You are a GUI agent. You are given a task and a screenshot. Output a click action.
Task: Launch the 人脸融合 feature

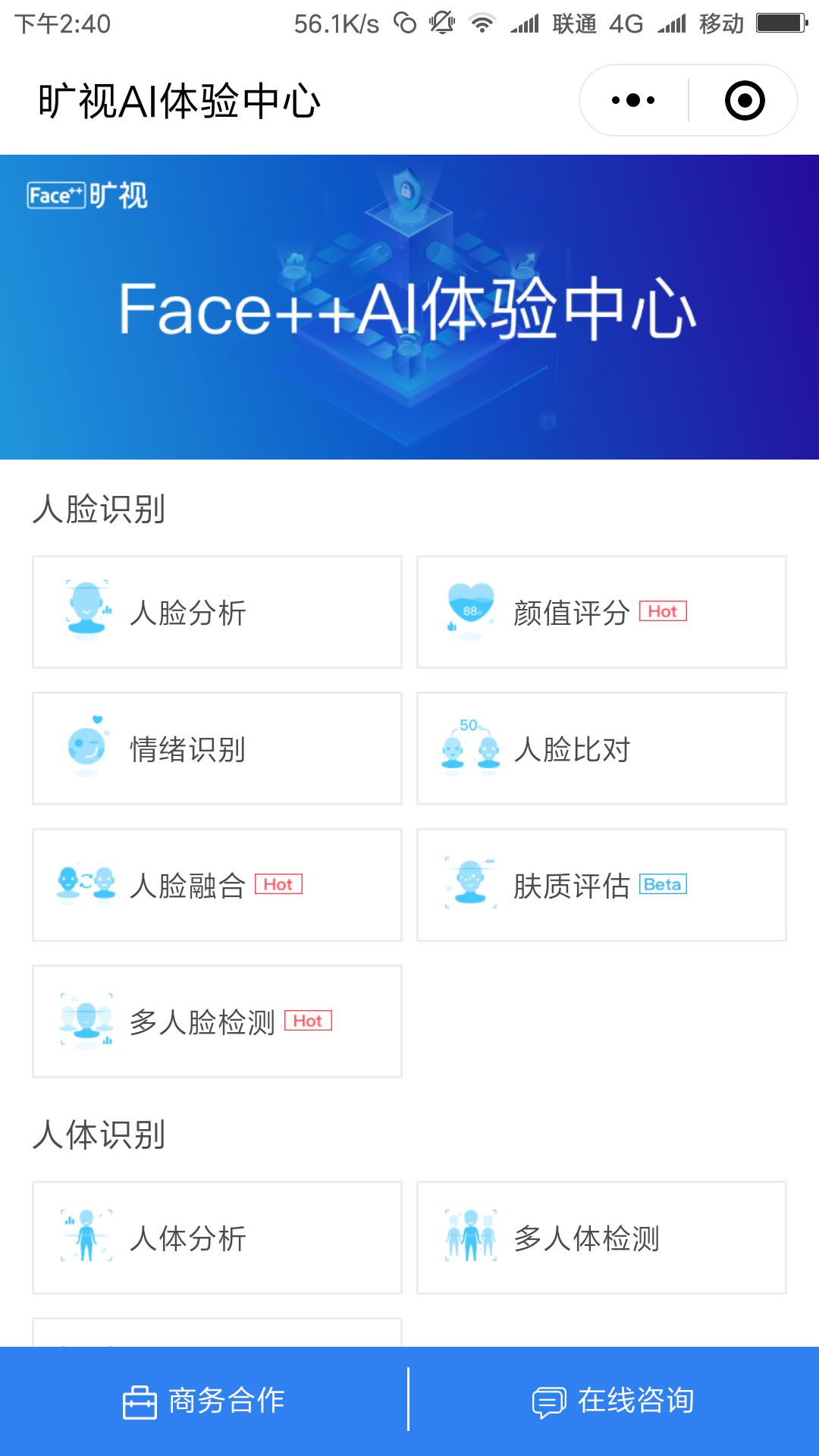(x=217, y=885)
